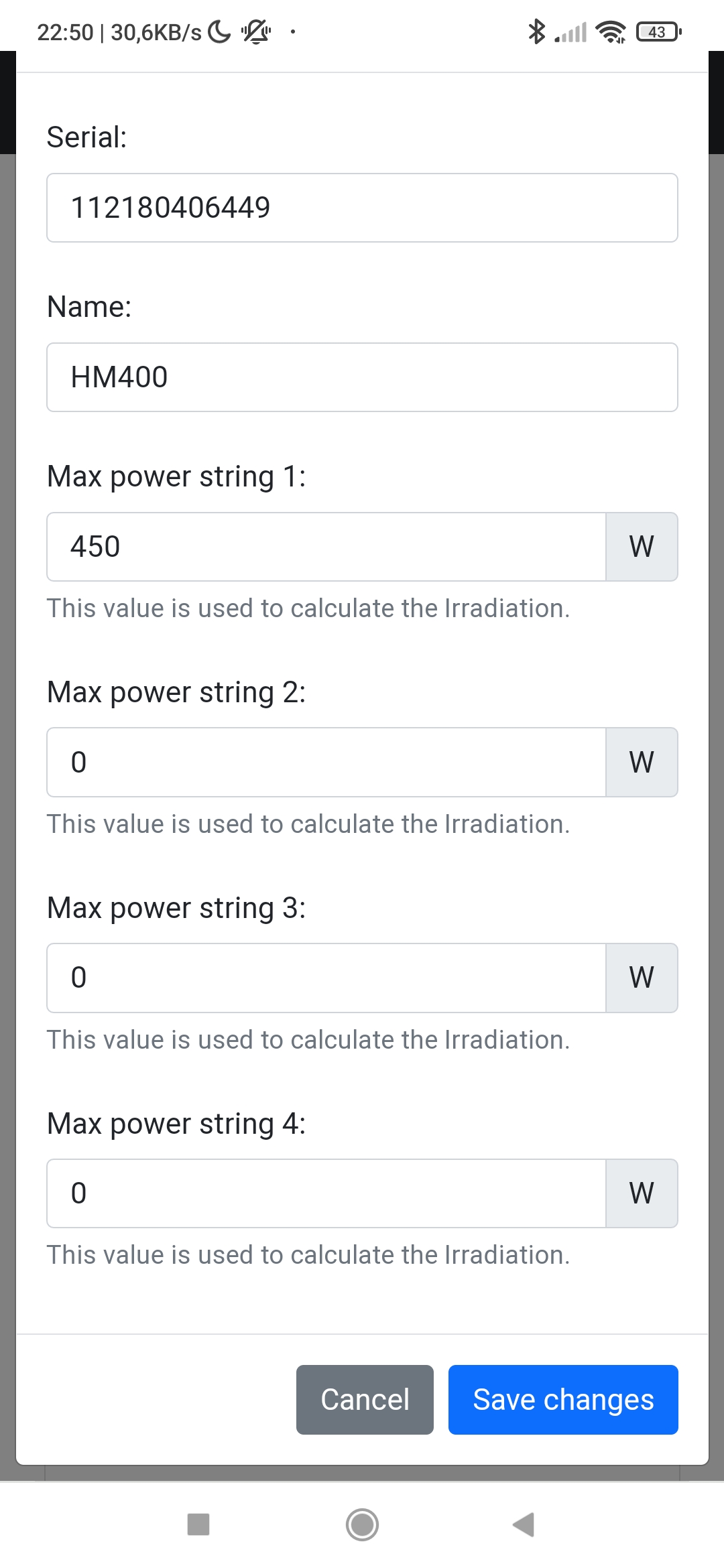Image resolution: width=724 pixels, height=1568 pixels.
Task: Focus the Max power string 2 field
Action: (326, 762)
